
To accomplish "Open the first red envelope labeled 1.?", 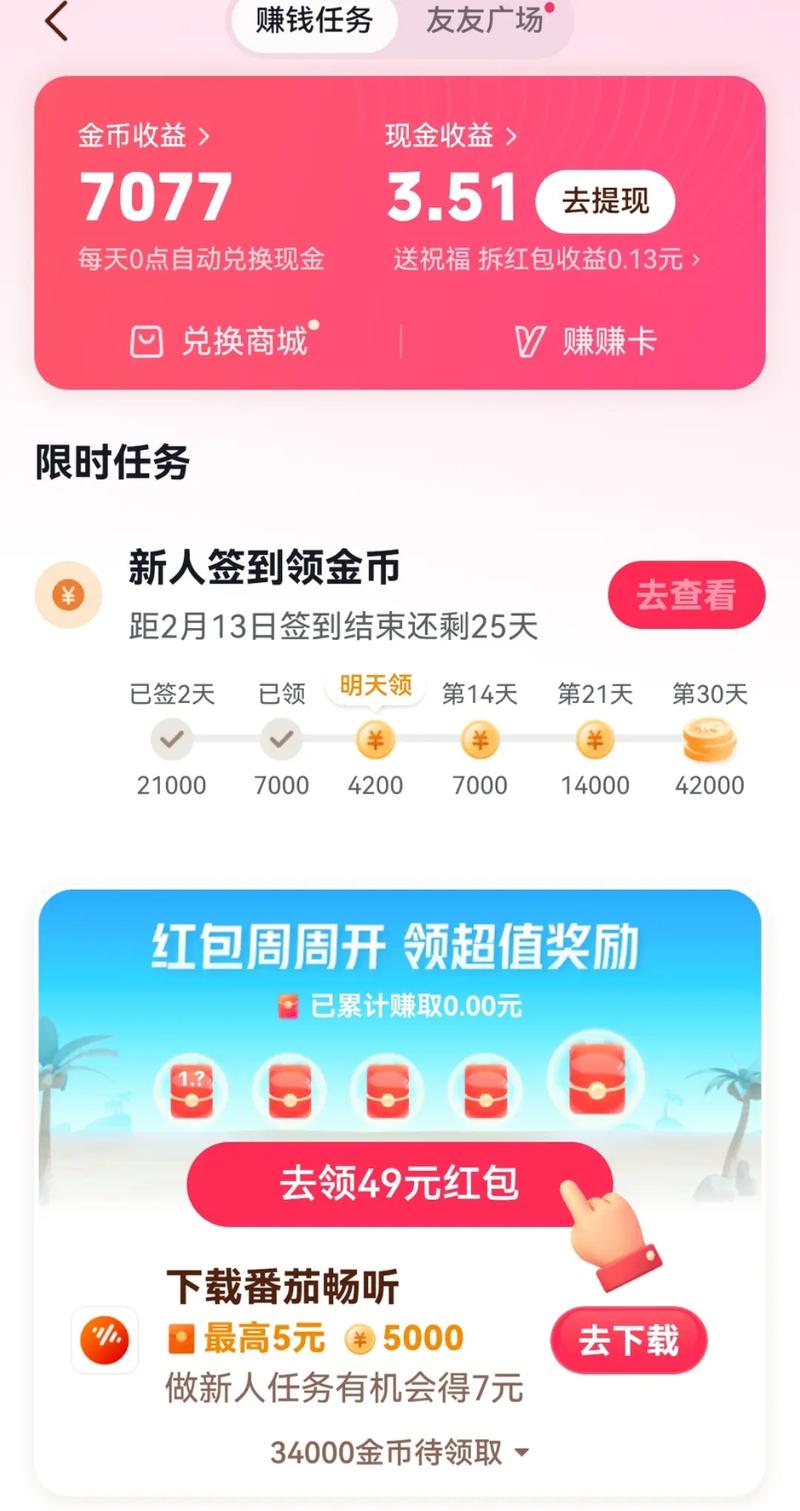I will pyautogui.click(x=188, y=1090).
